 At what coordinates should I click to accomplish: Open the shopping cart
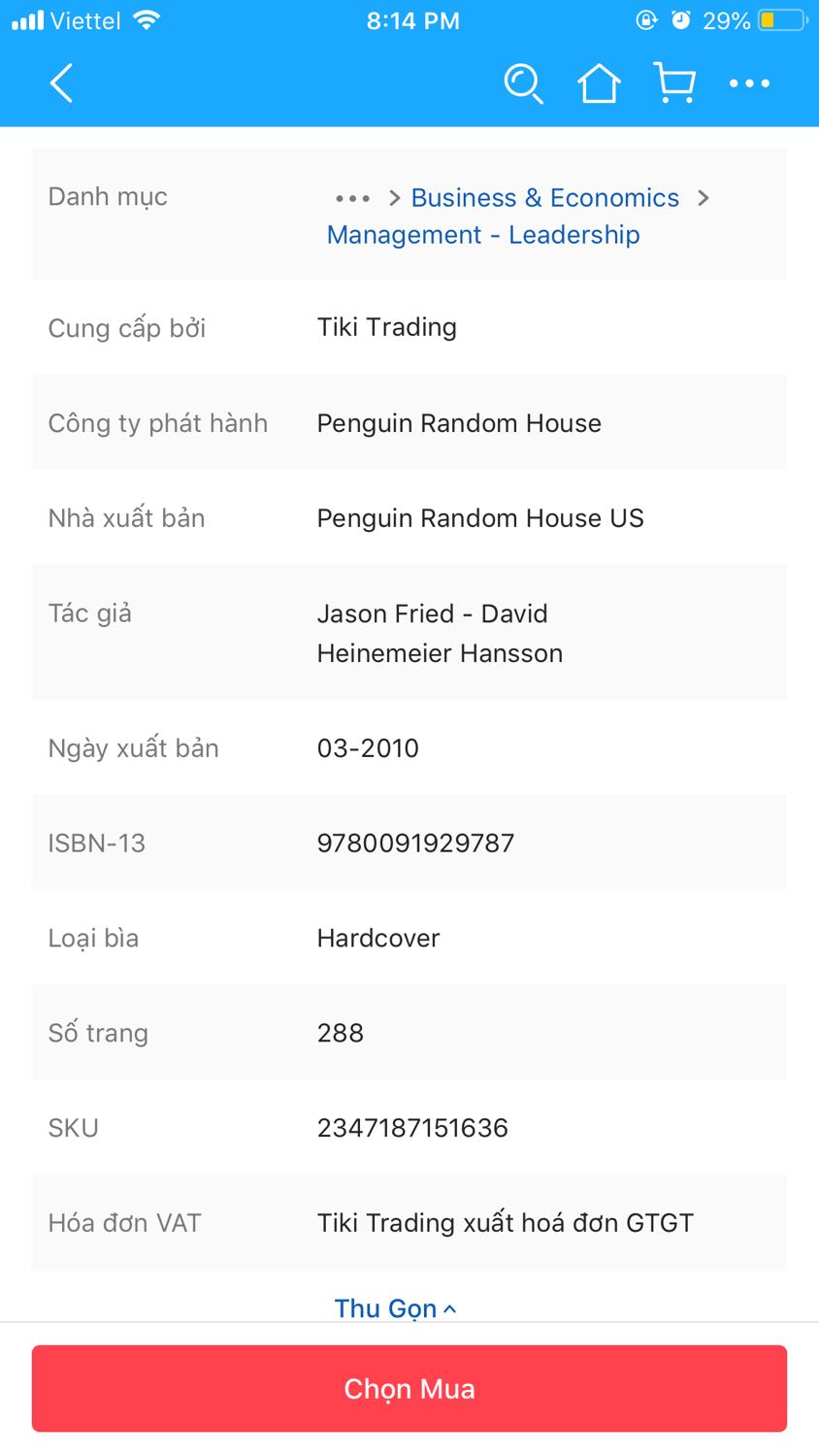674,83
